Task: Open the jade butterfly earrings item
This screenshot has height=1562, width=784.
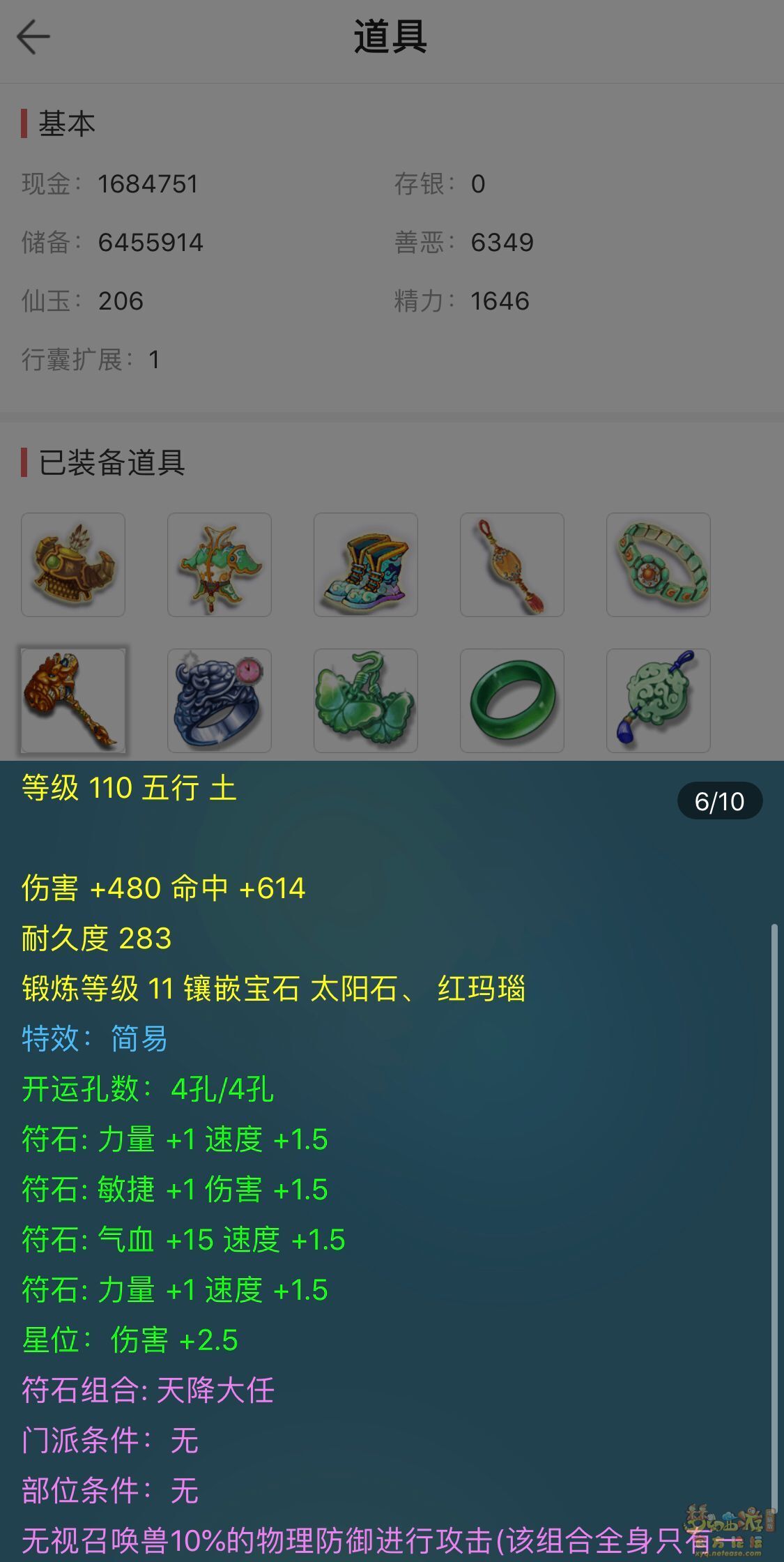Action: [x=366, y=701]
